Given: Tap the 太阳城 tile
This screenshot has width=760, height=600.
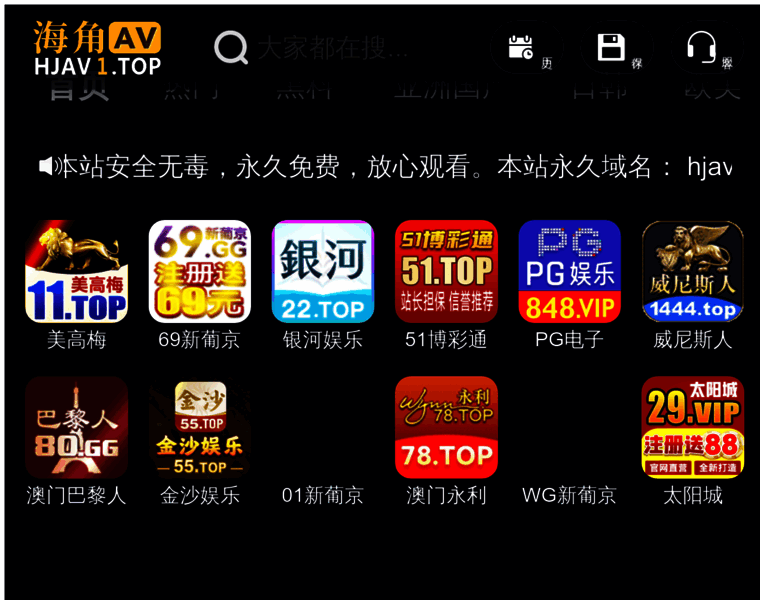Looking at the screenshot, I should tap(692, 428).
